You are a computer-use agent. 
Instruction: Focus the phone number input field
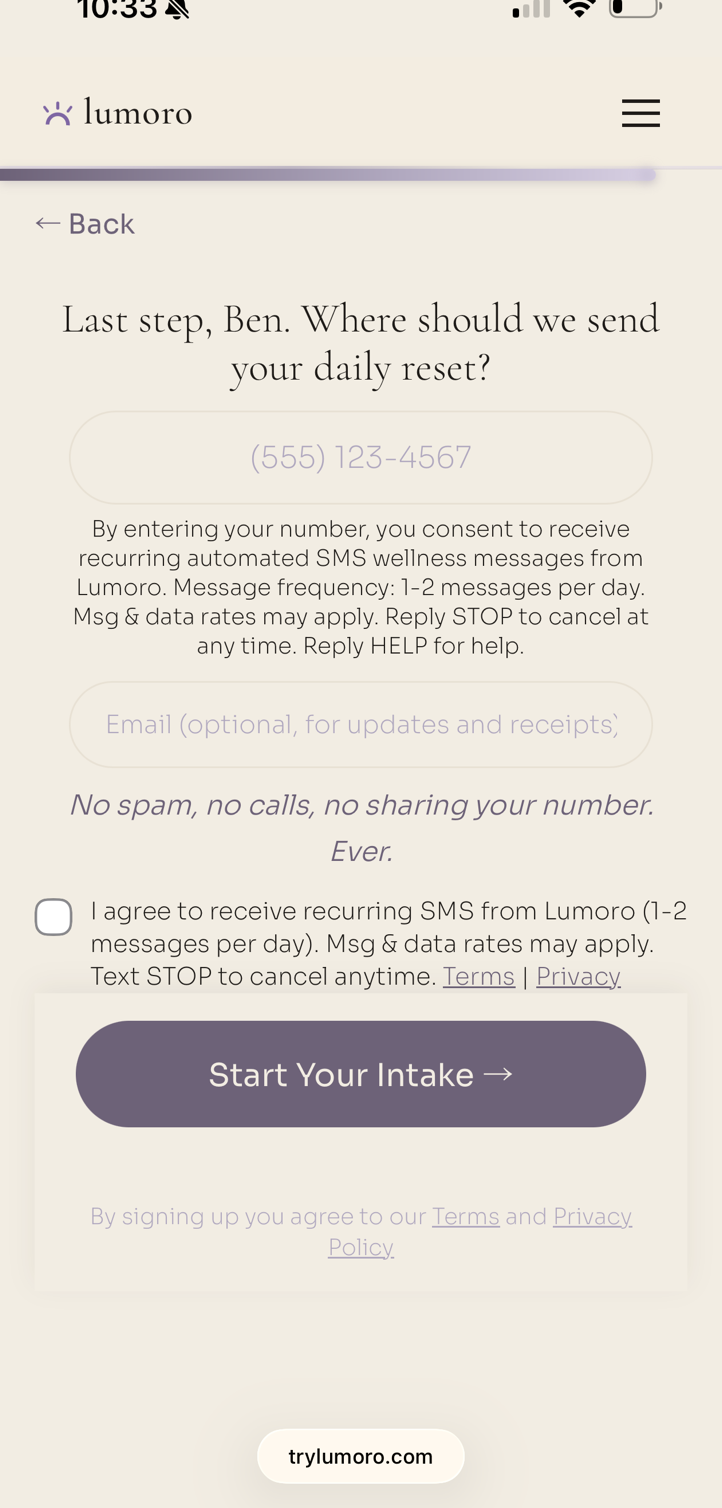(361, 457)
